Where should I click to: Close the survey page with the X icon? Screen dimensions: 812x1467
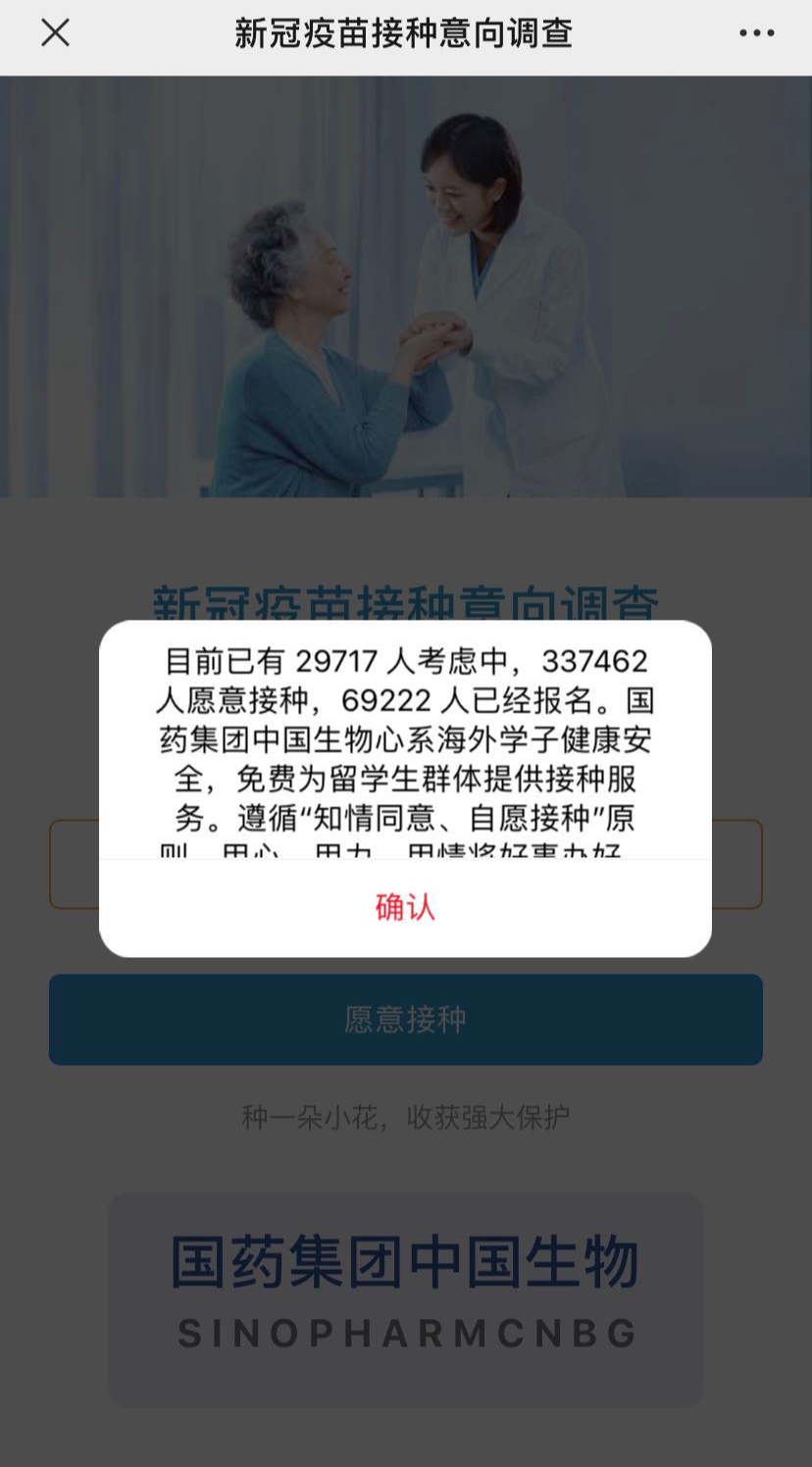(x=55, y=33)
